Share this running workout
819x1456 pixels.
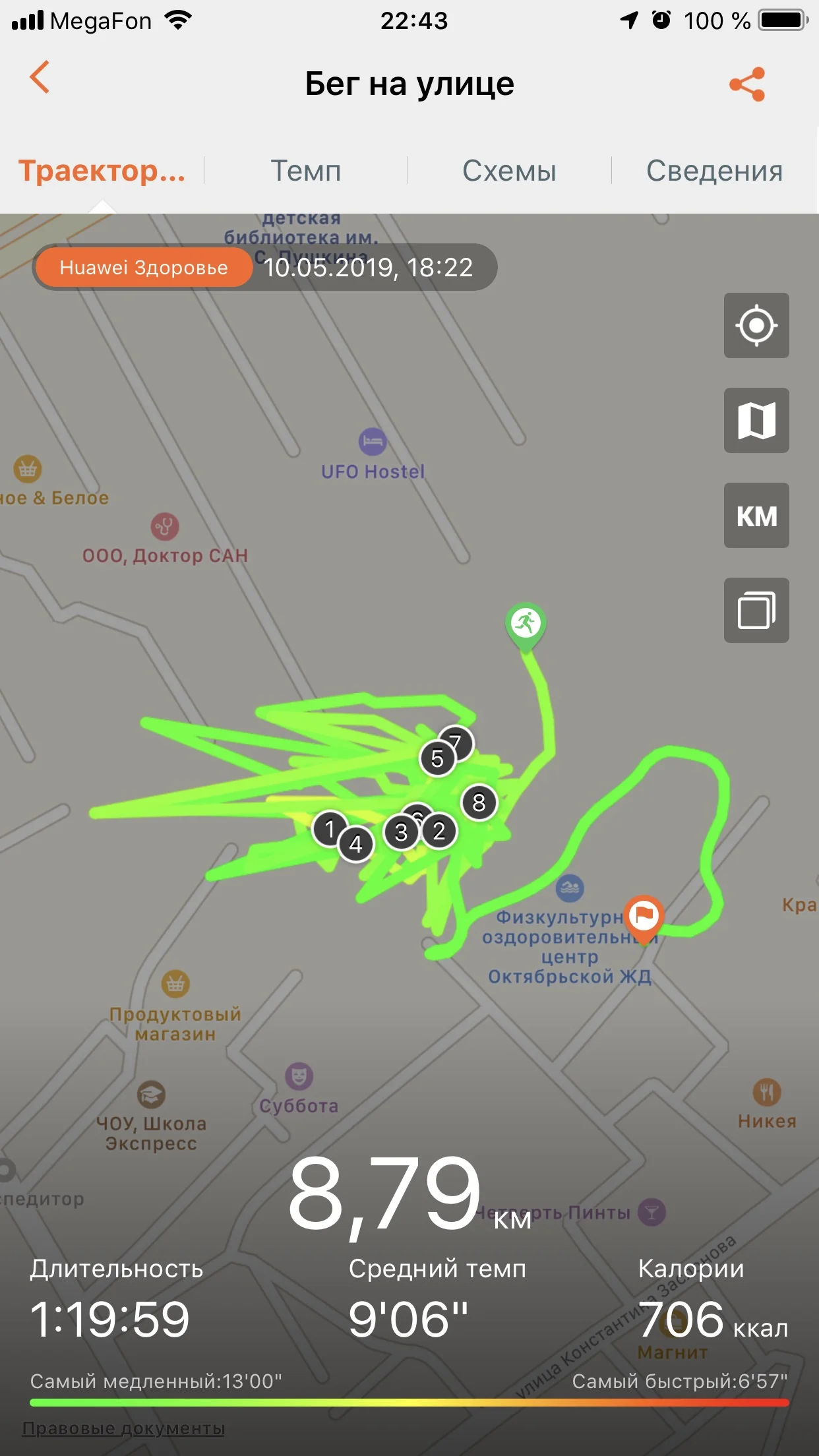tap(746, 84)
